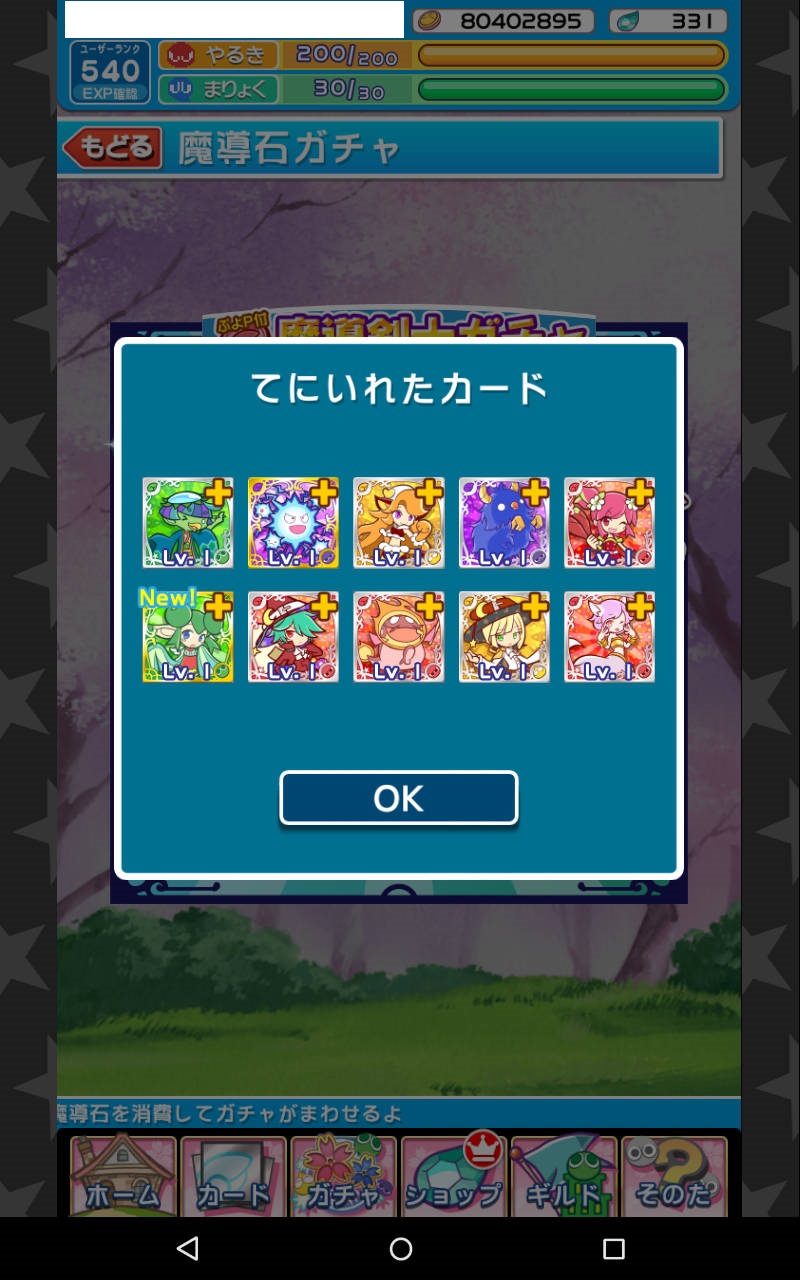800x1280 pixels.
Task: Open the そのた menu tab
Action: [x=673, y=1177]
